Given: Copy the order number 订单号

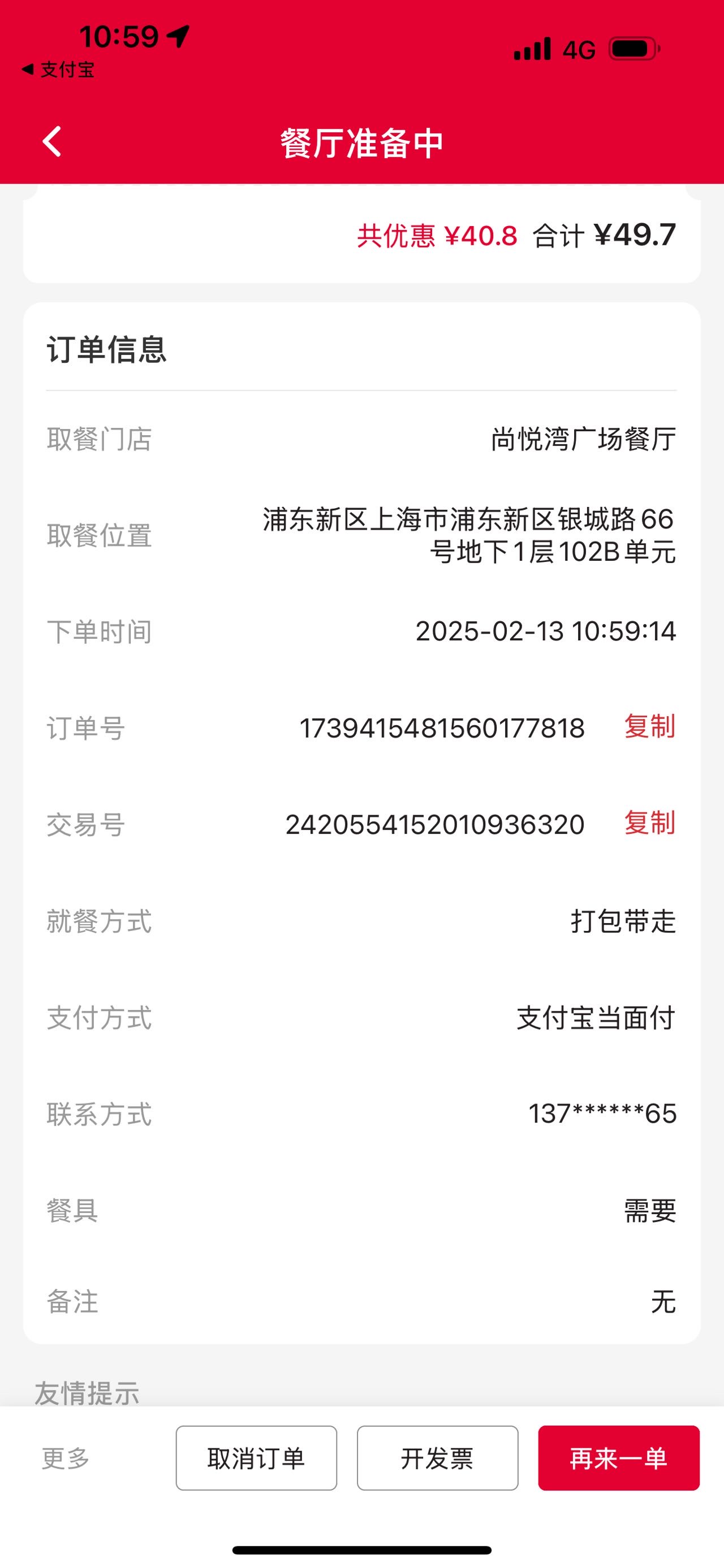Looking at the screenshot, I should 649,727.
